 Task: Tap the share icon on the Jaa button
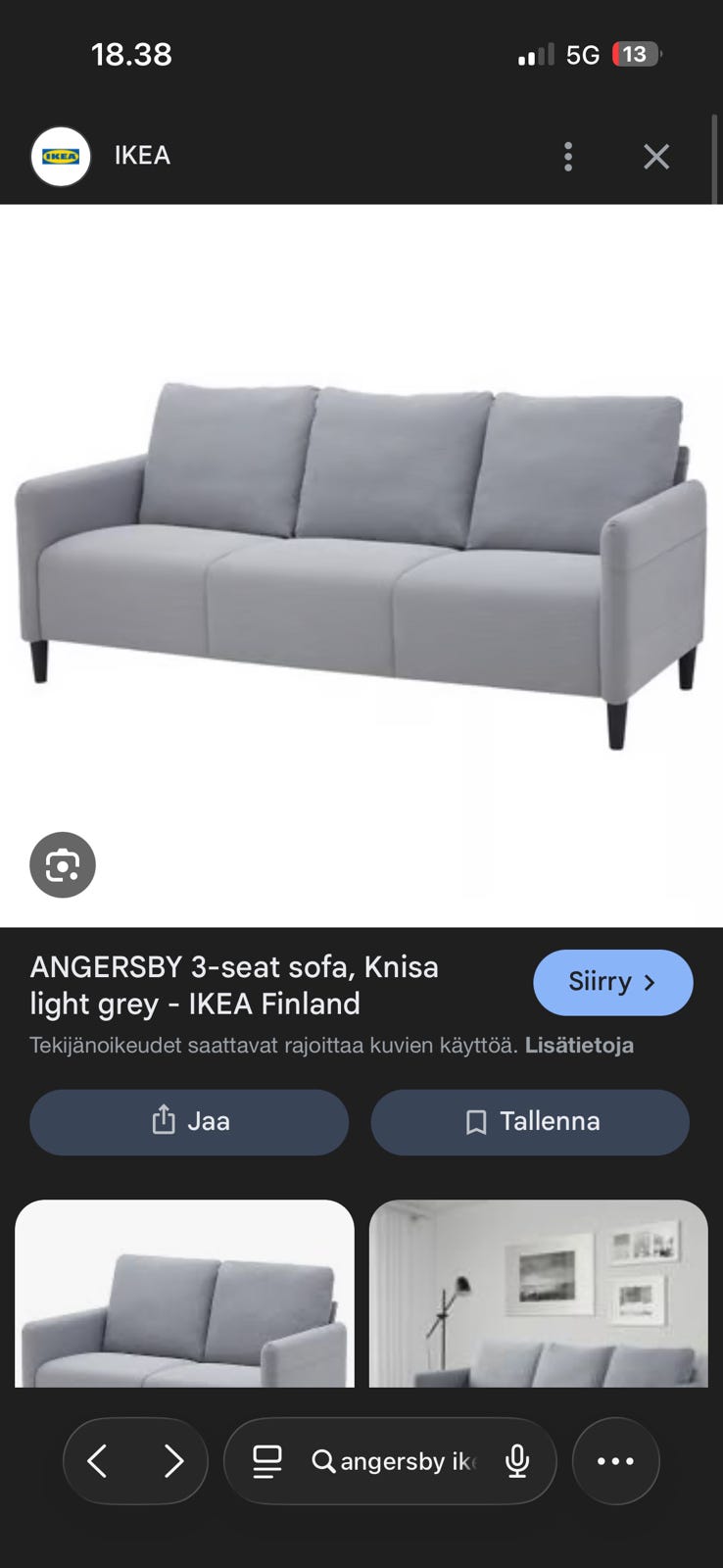click(160, 1121)
